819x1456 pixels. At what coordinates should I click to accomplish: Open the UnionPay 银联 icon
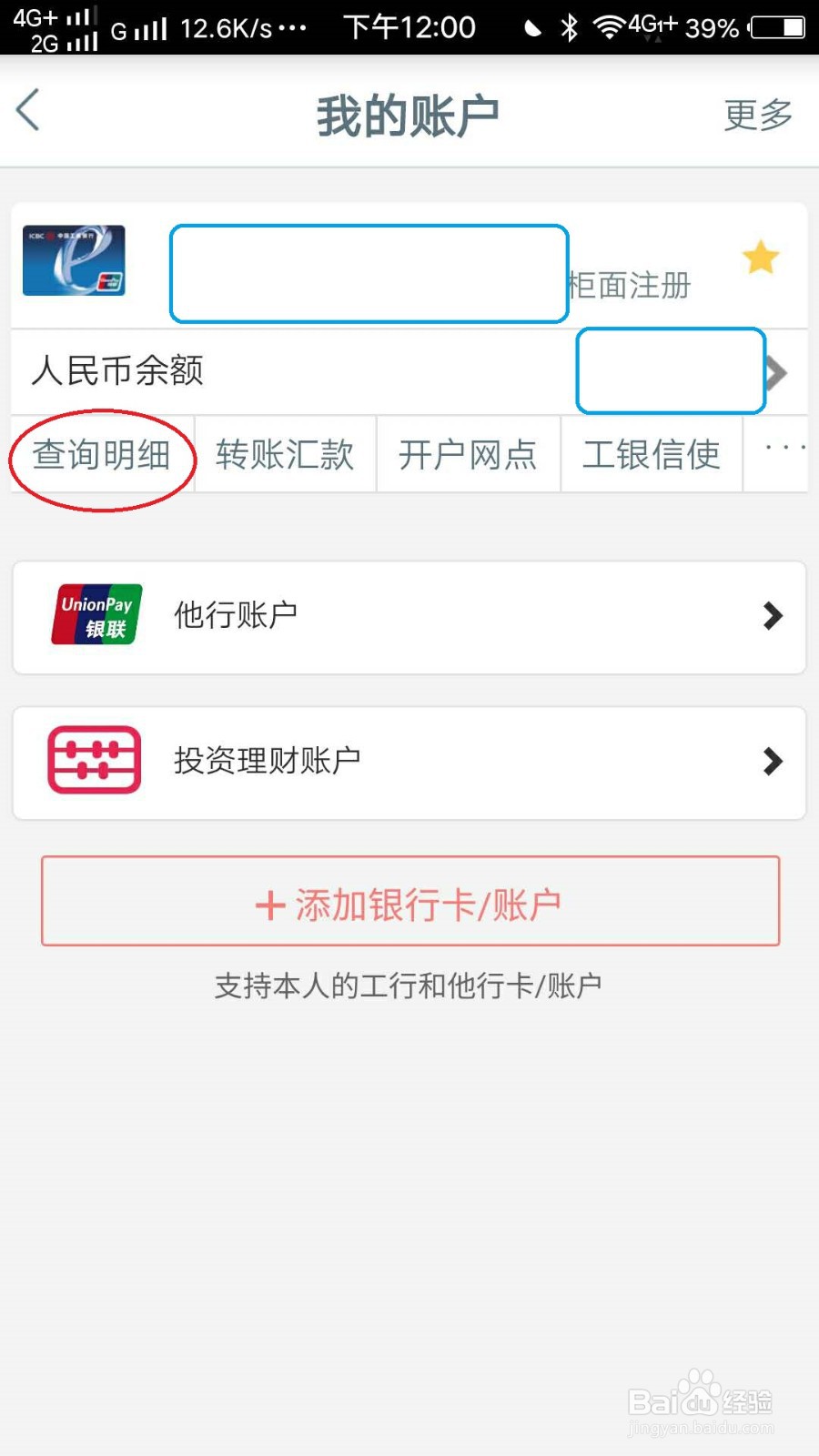tap(94, 615)
